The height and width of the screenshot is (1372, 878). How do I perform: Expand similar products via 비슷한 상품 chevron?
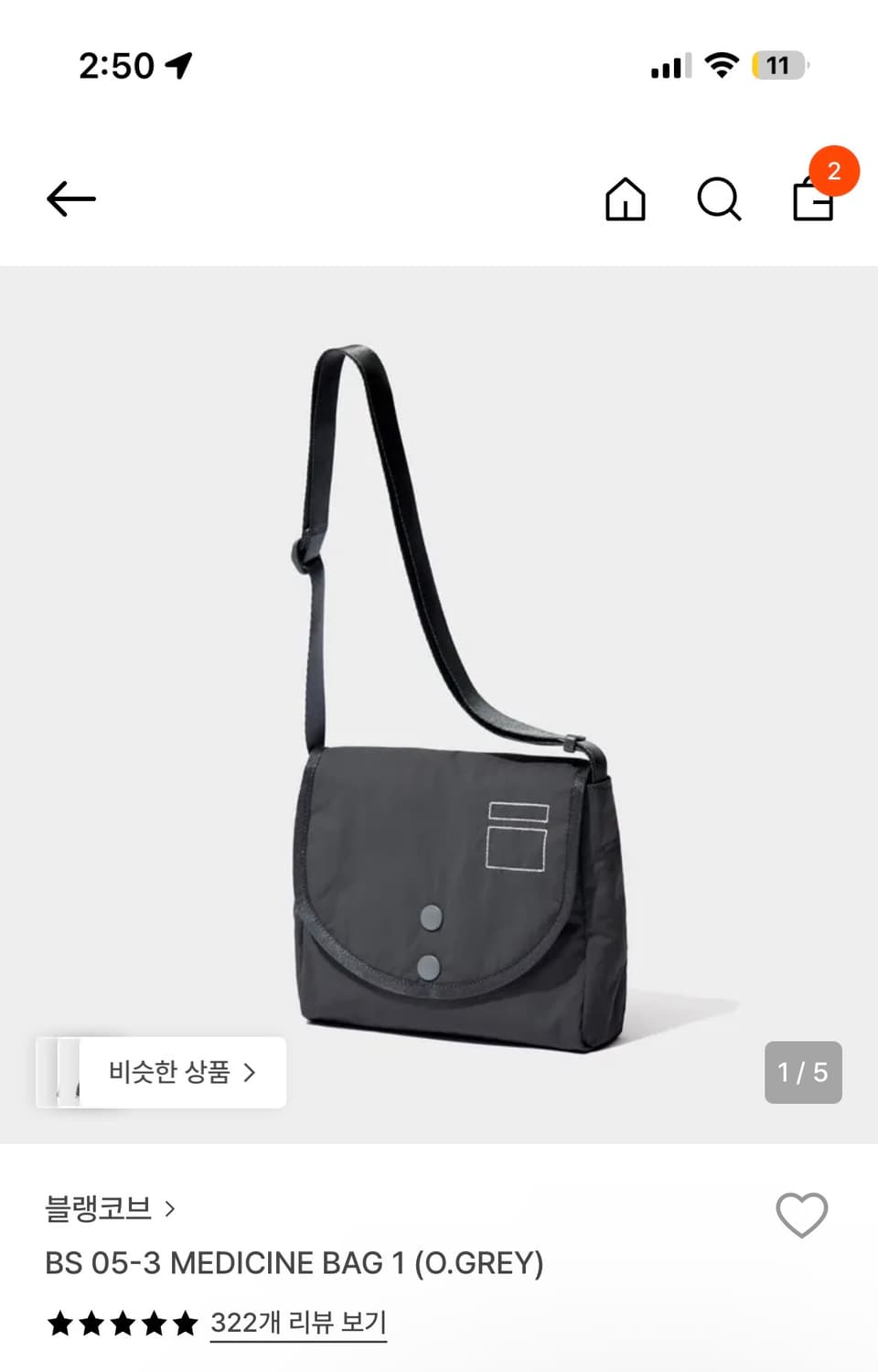(253, 1073)
